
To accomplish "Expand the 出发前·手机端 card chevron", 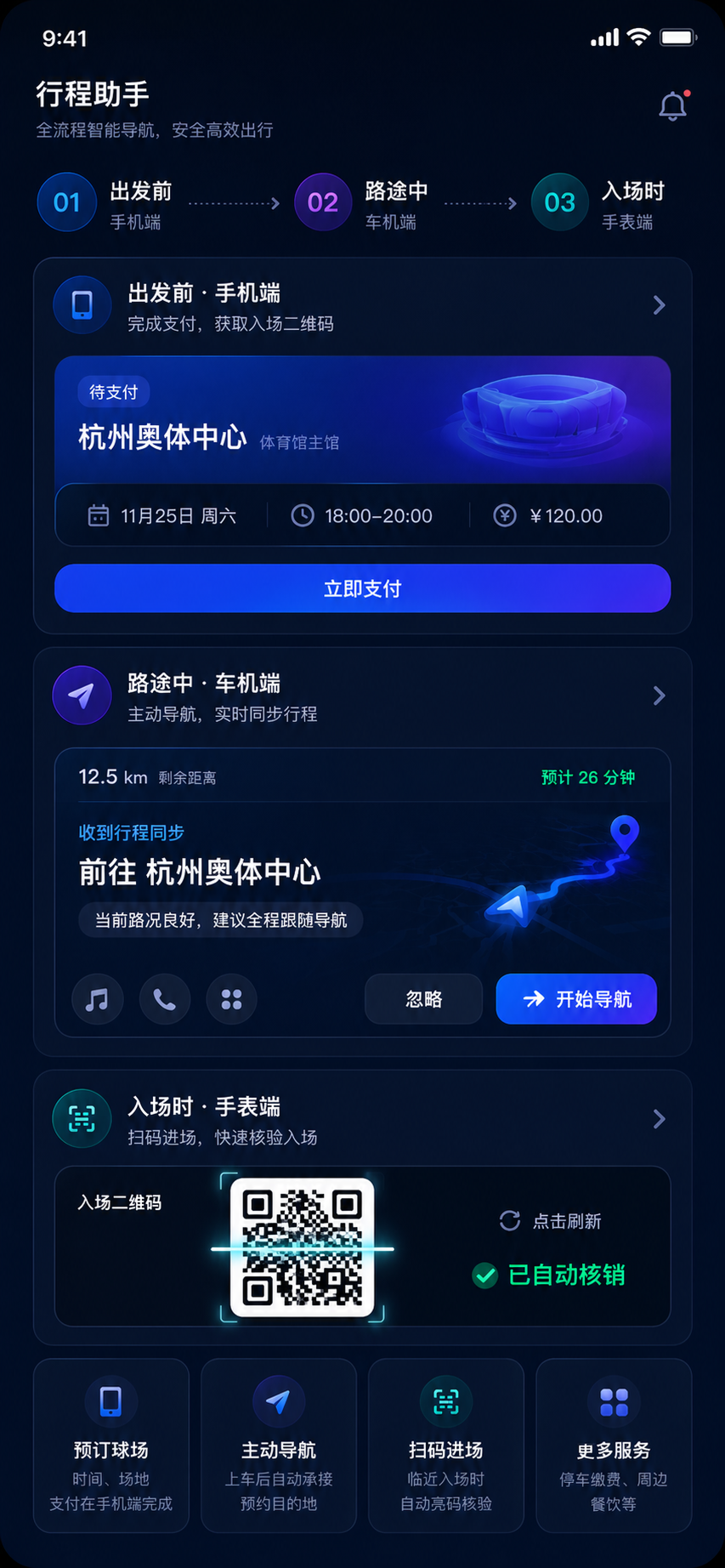I will pos(659,304).
